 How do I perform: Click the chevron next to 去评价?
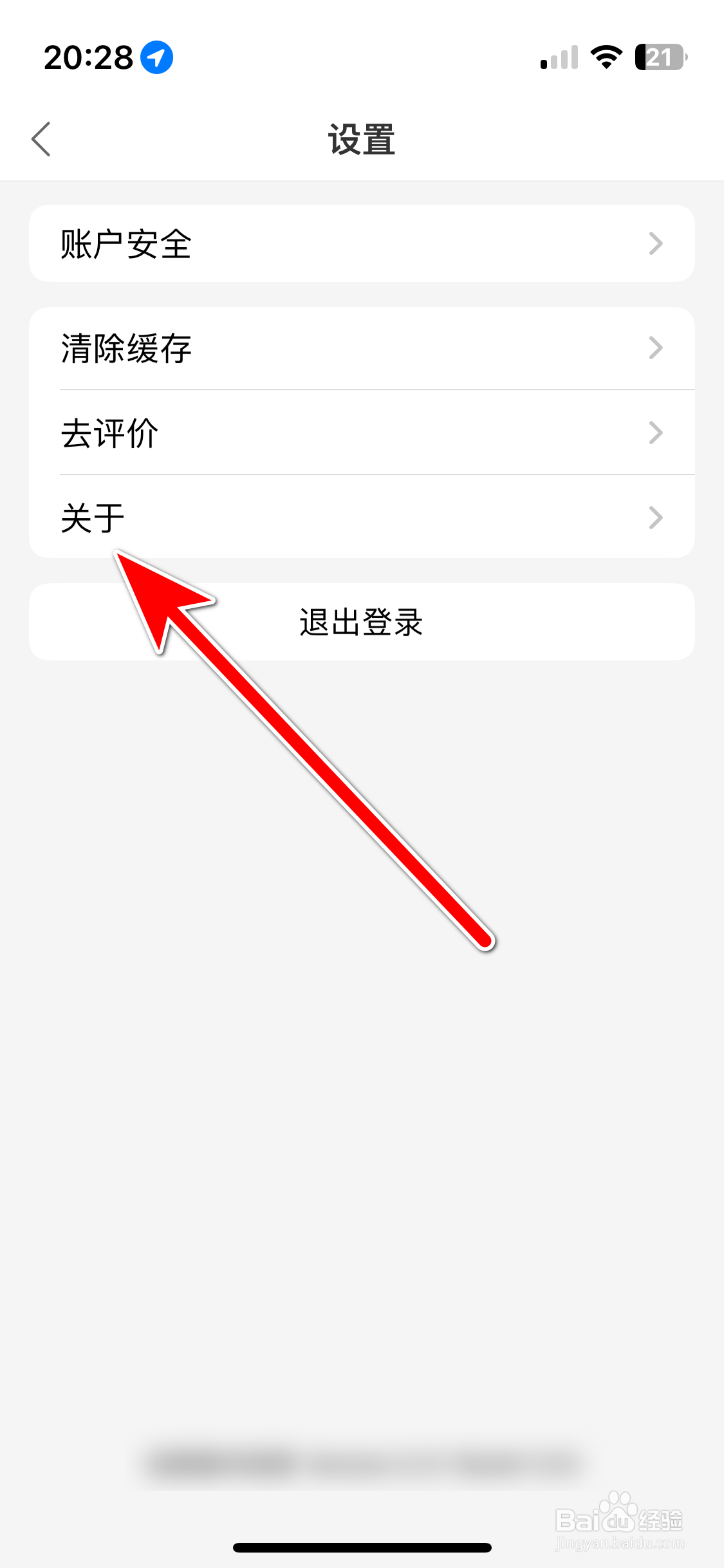[x=656, y=433]
